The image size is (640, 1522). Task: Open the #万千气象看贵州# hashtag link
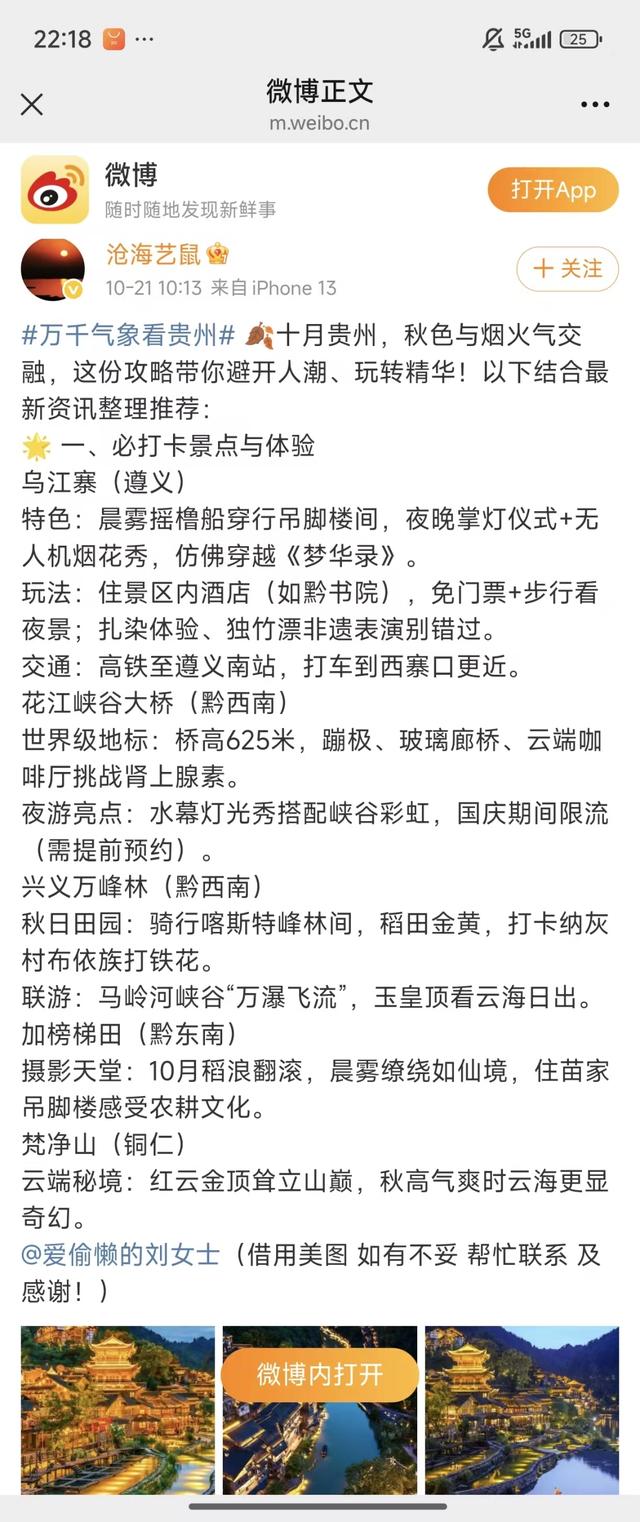tap(128, 335)
